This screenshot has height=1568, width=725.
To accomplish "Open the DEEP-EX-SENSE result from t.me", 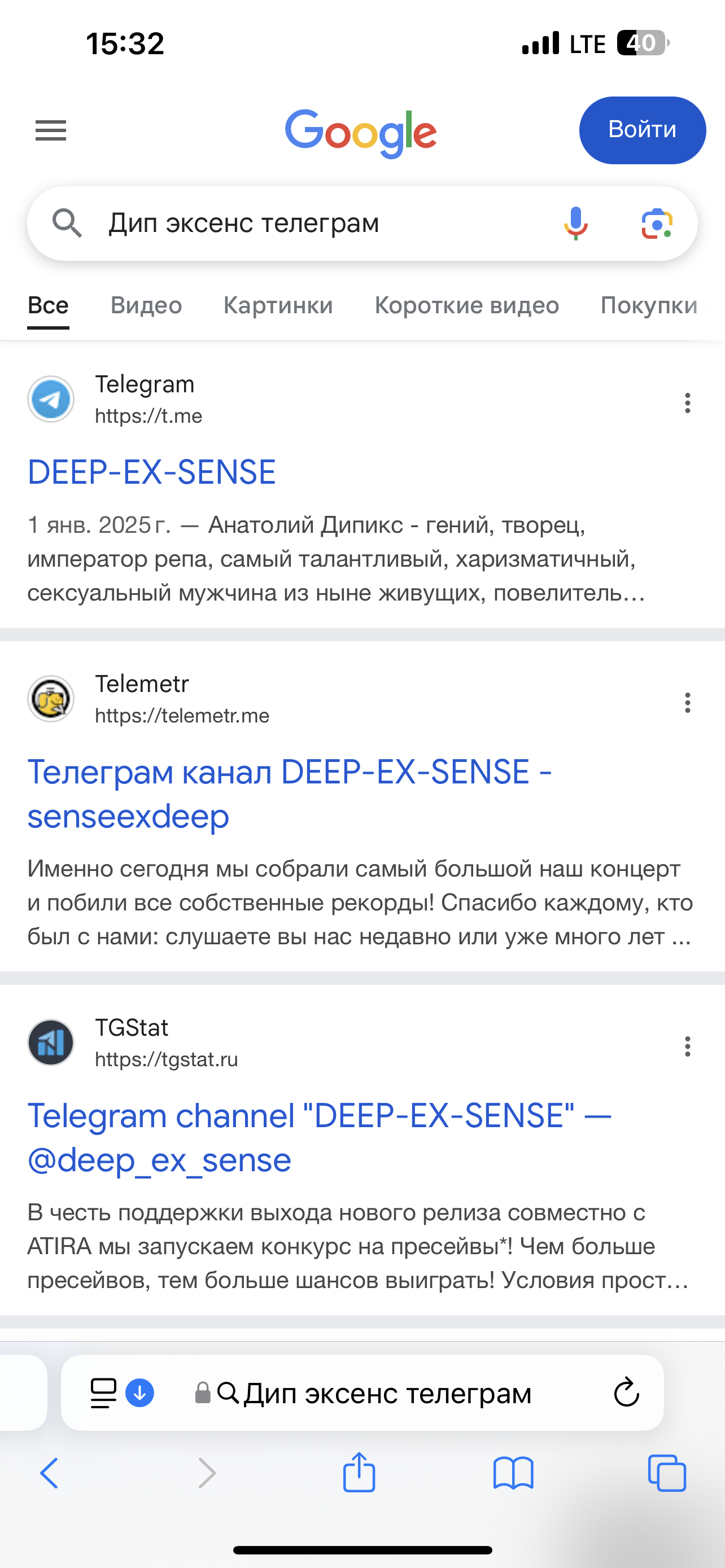I will pos(151,472).
